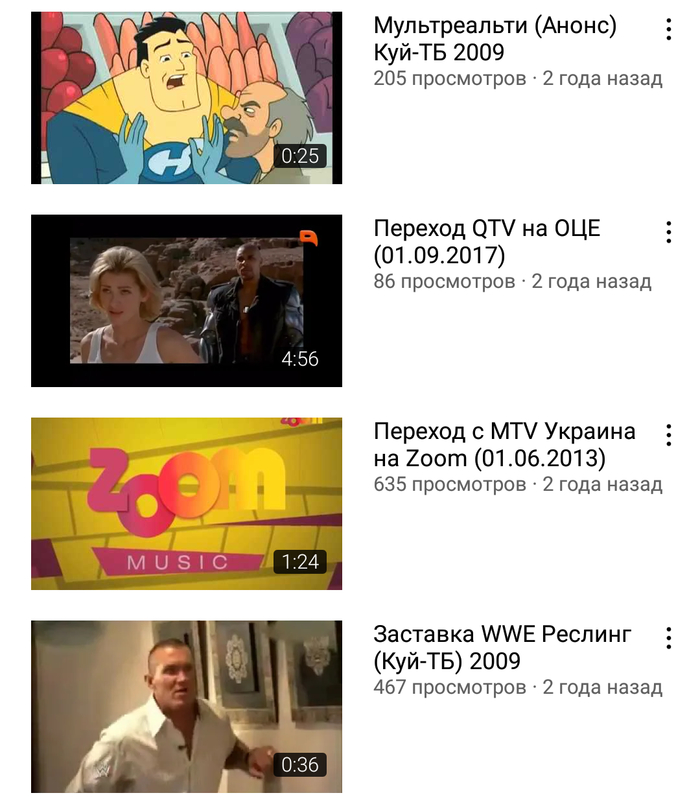The height and width of the screenshot is (804, 700).
Task: Open the Мультреальти (Анонс) Куй-ТБ 2009 video
Action: [186, 98]
